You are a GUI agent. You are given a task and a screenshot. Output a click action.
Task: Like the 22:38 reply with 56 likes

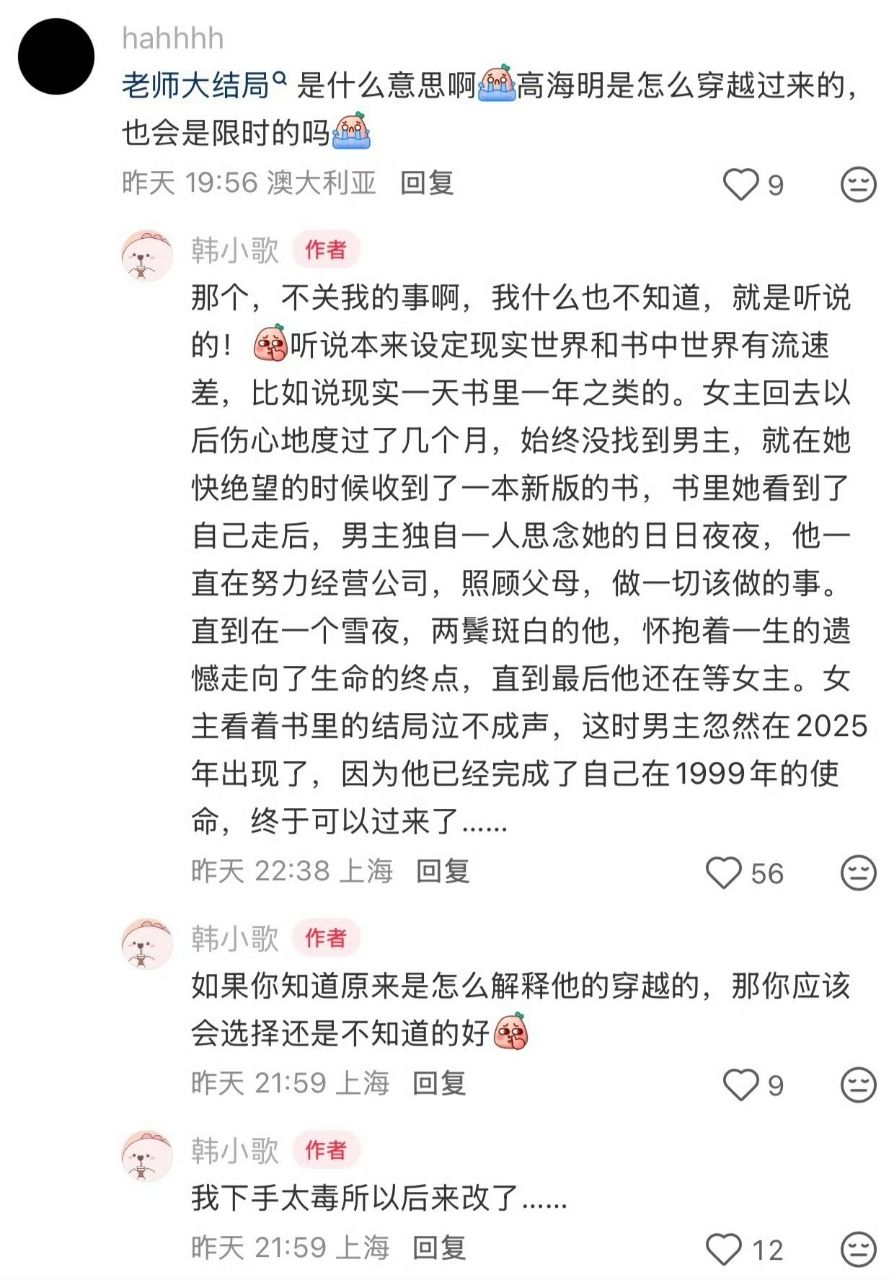click(x=725, y=873)
